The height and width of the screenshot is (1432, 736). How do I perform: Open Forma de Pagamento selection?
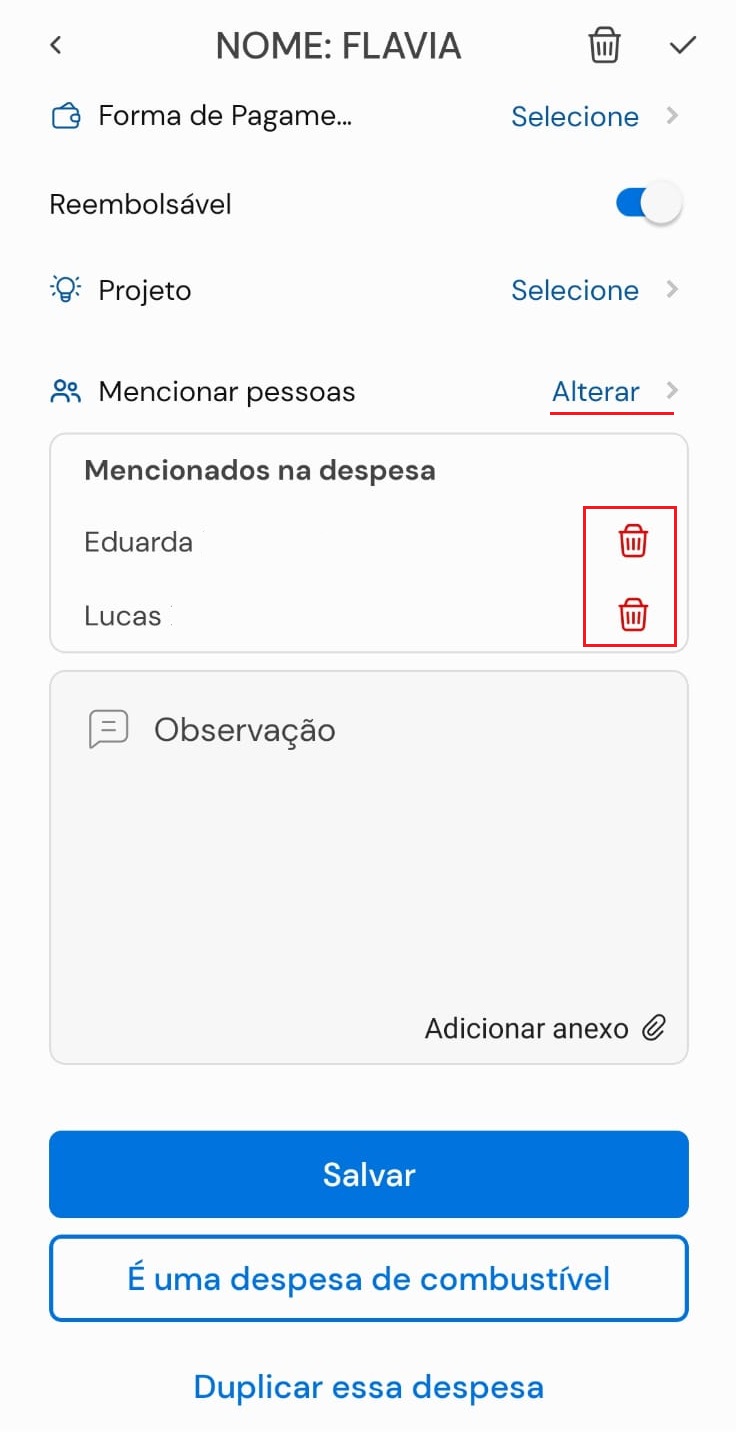tap(368, 117)
